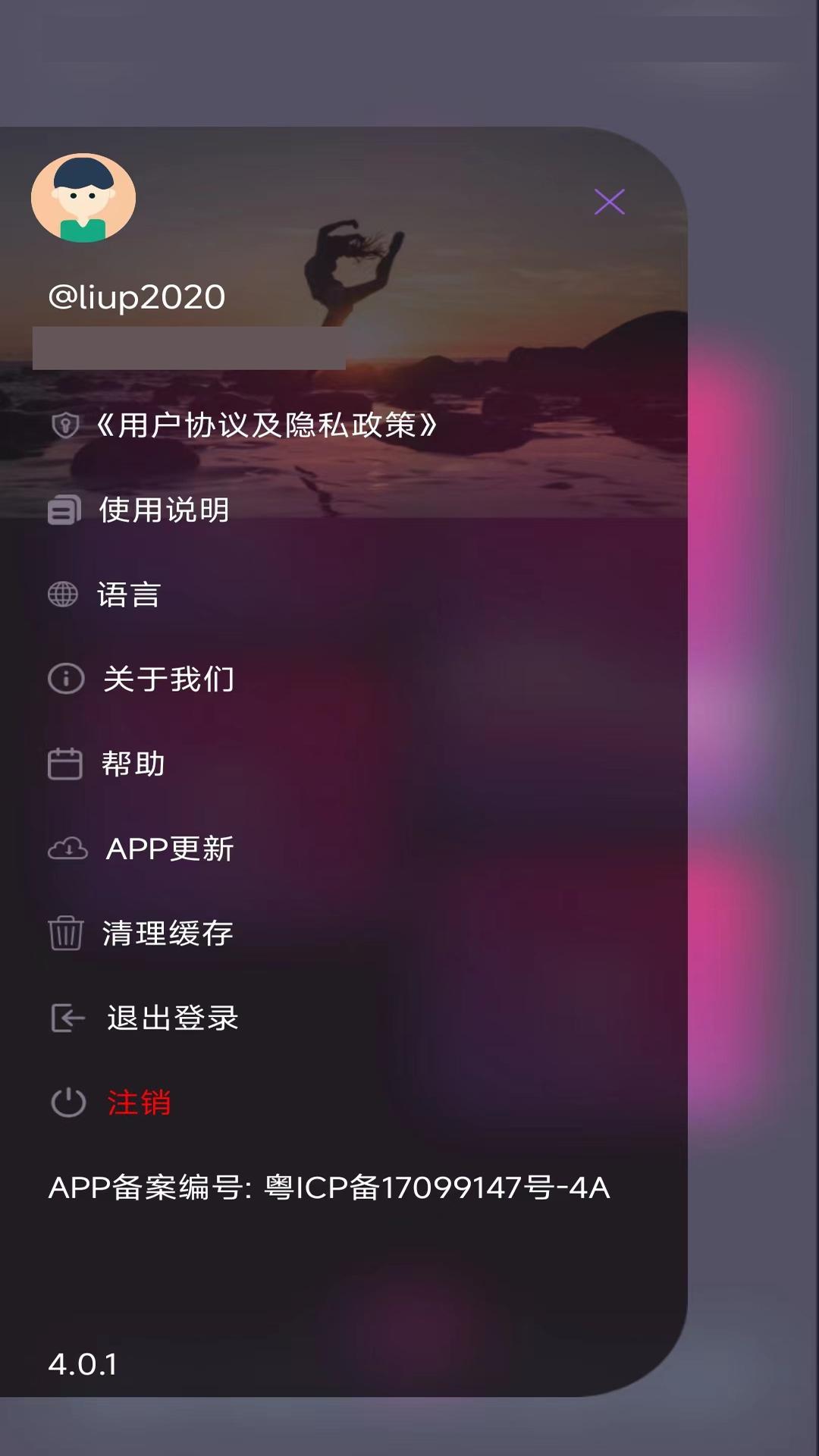
Task: Open the 《用户协议及隐私政策》 shield icon
Action: (64, 425)
